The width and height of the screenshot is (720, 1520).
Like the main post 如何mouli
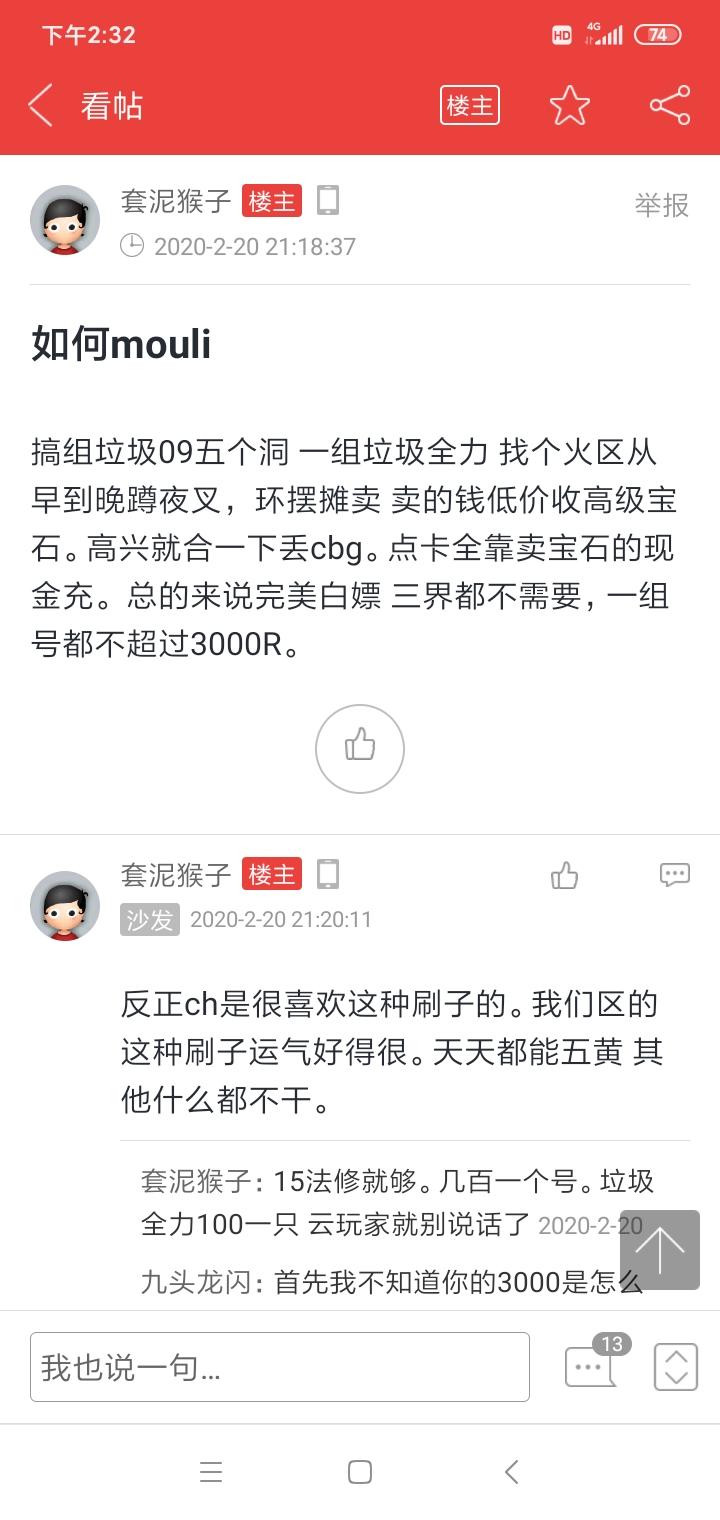(x=360, y=749)
